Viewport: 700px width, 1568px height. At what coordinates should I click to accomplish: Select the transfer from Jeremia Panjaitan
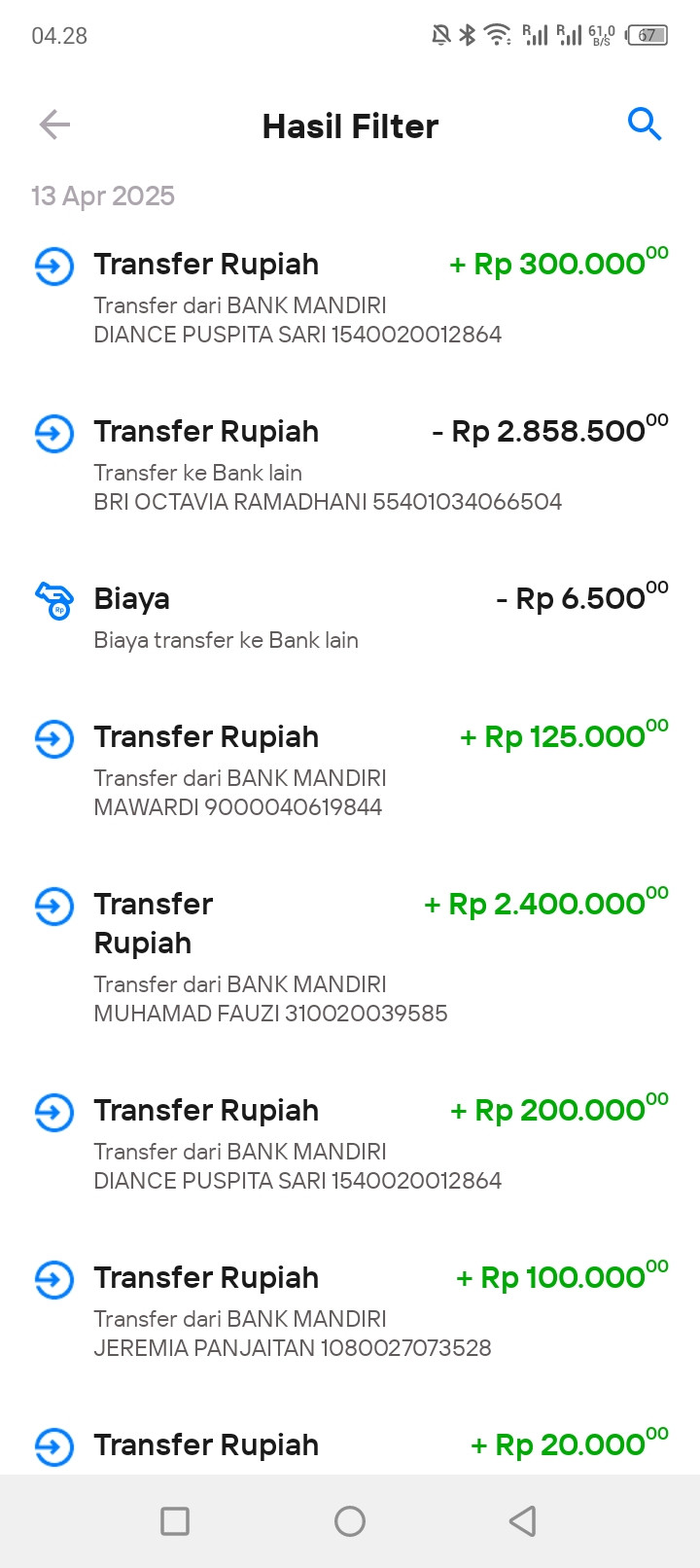350,1310
